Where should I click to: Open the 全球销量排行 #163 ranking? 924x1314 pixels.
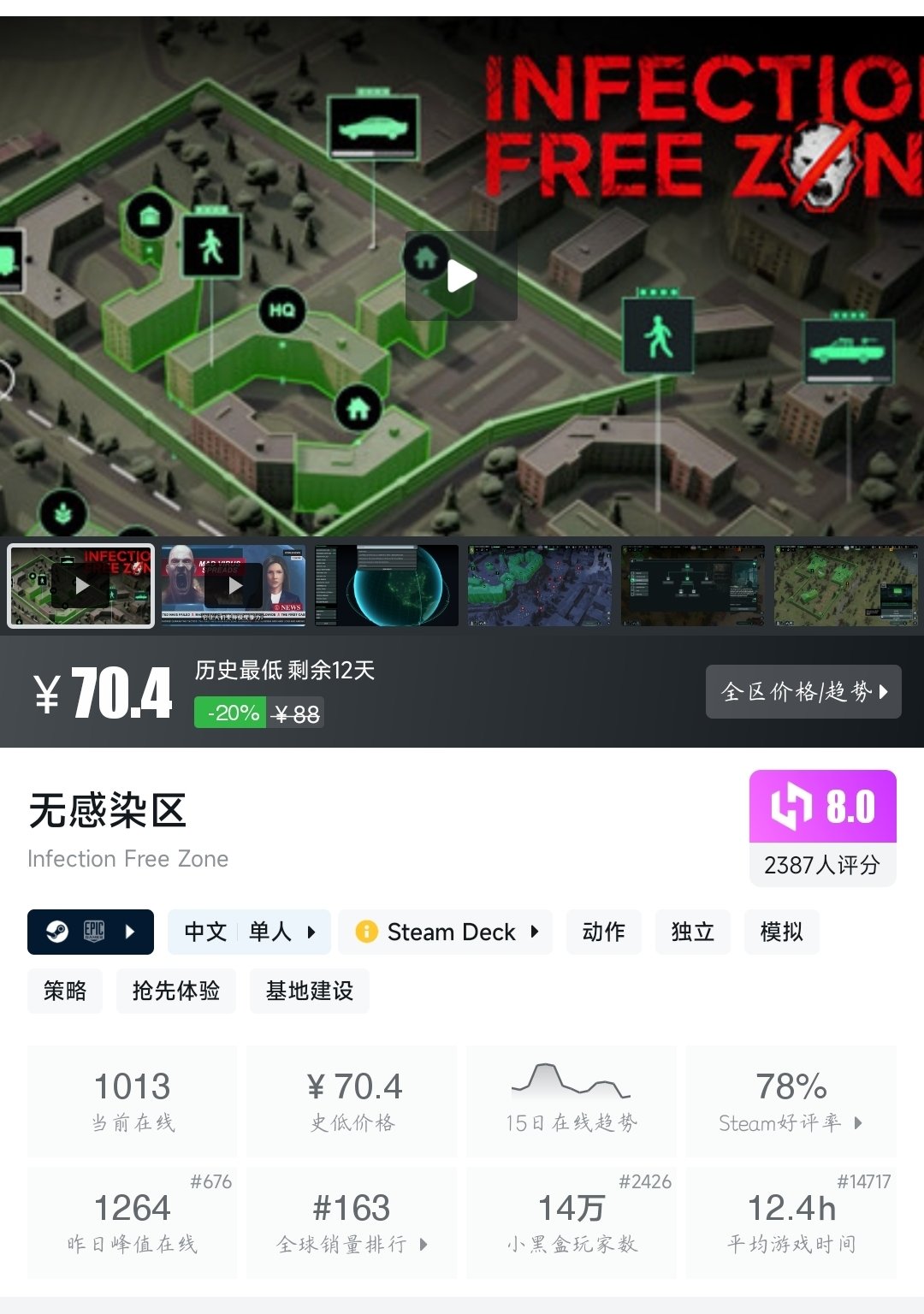pyautogui.click(x=352, y=1223)
